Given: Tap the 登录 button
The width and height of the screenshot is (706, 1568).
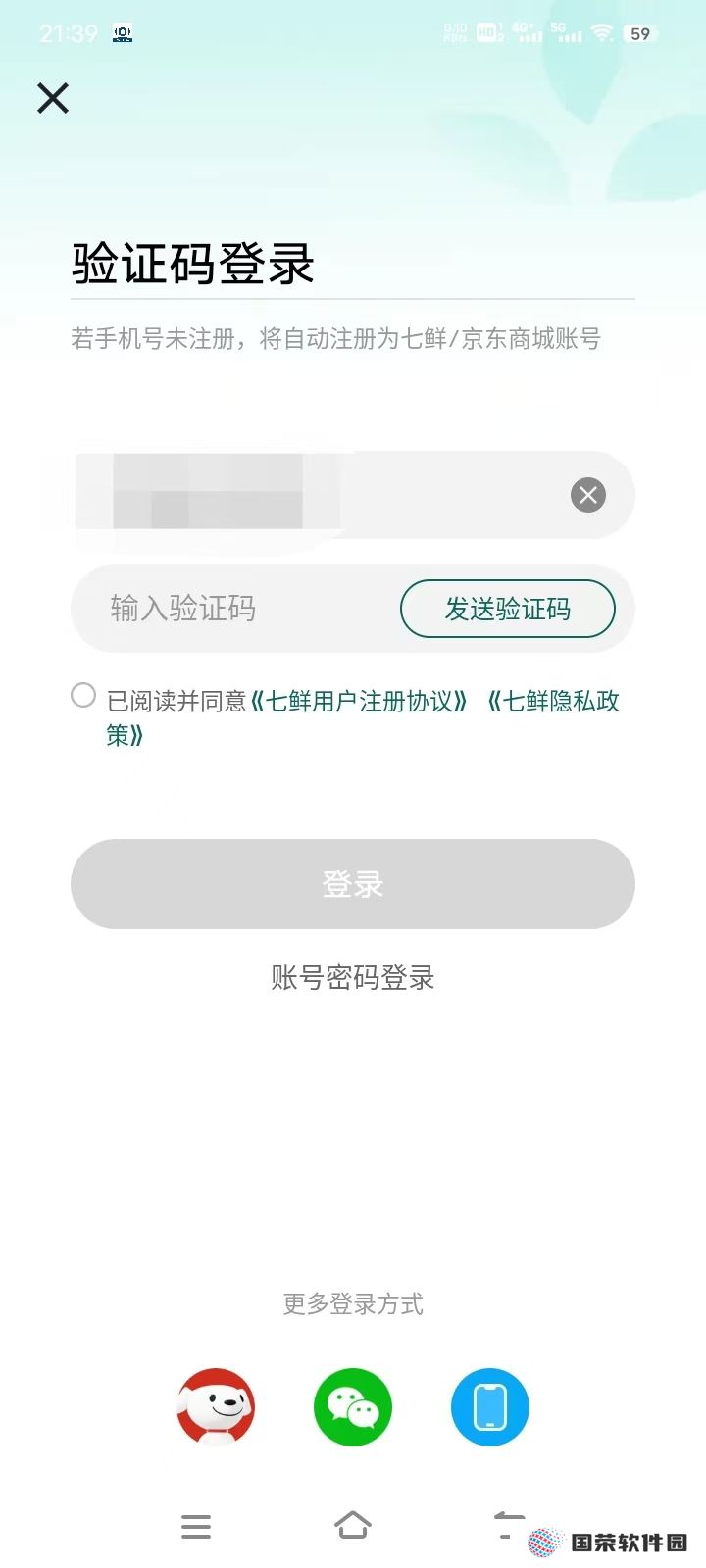Looking at the screenshot, I should [353, 884].
